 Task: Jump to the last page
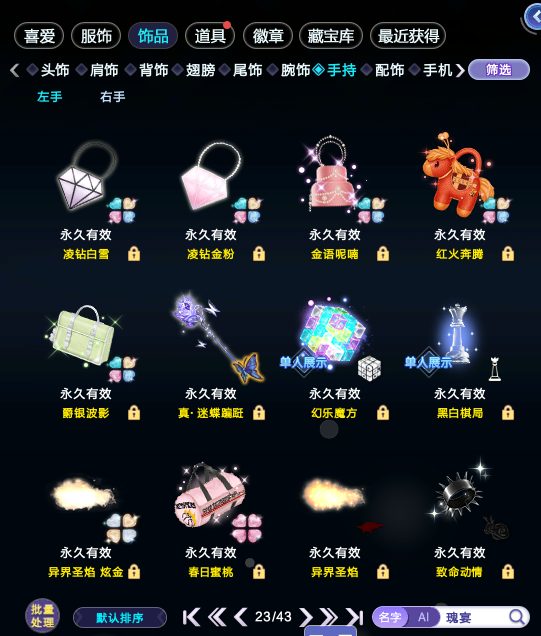pyautogui.click(x=354, y=617)
